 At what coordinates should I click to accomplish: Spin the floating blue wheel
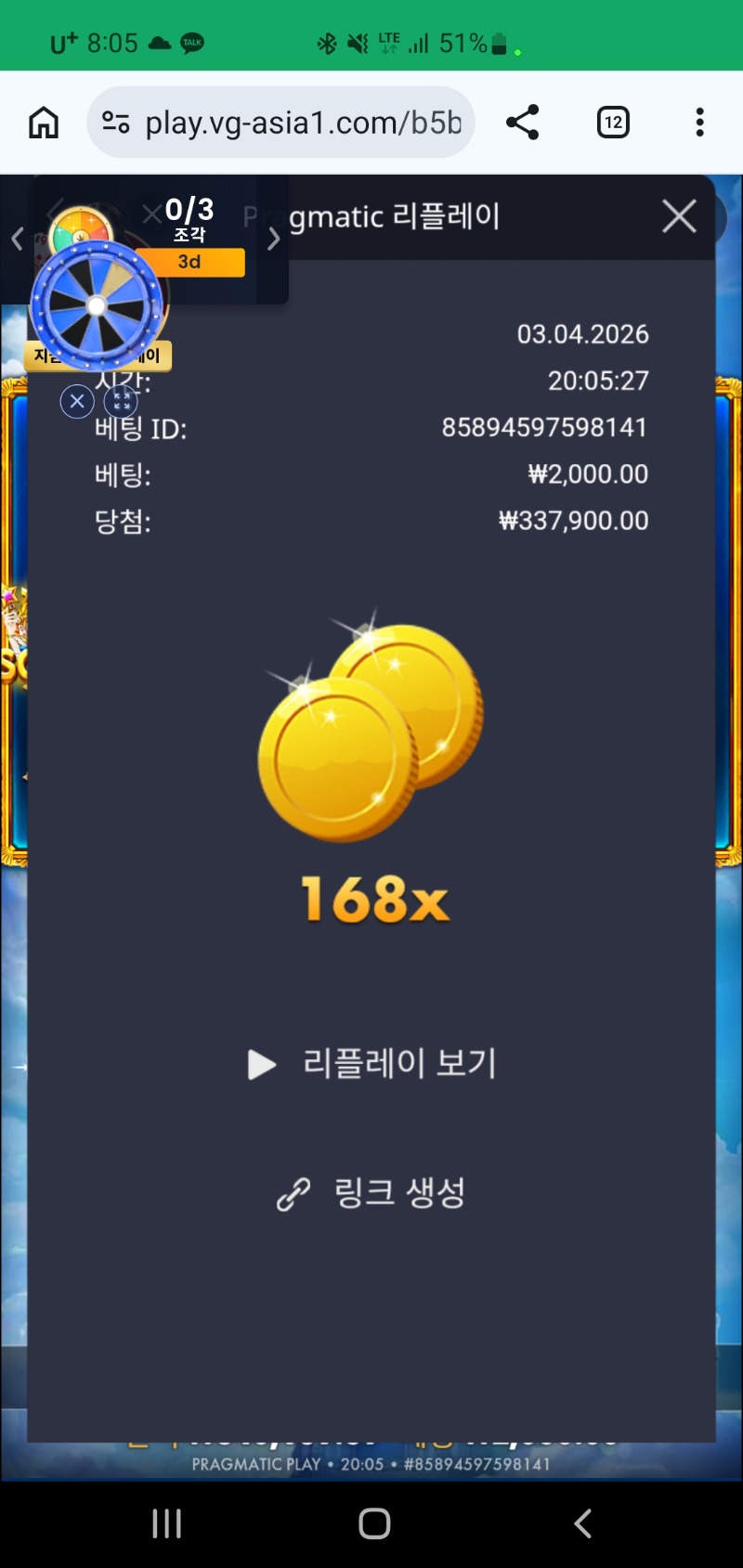[x=97, y=306]
